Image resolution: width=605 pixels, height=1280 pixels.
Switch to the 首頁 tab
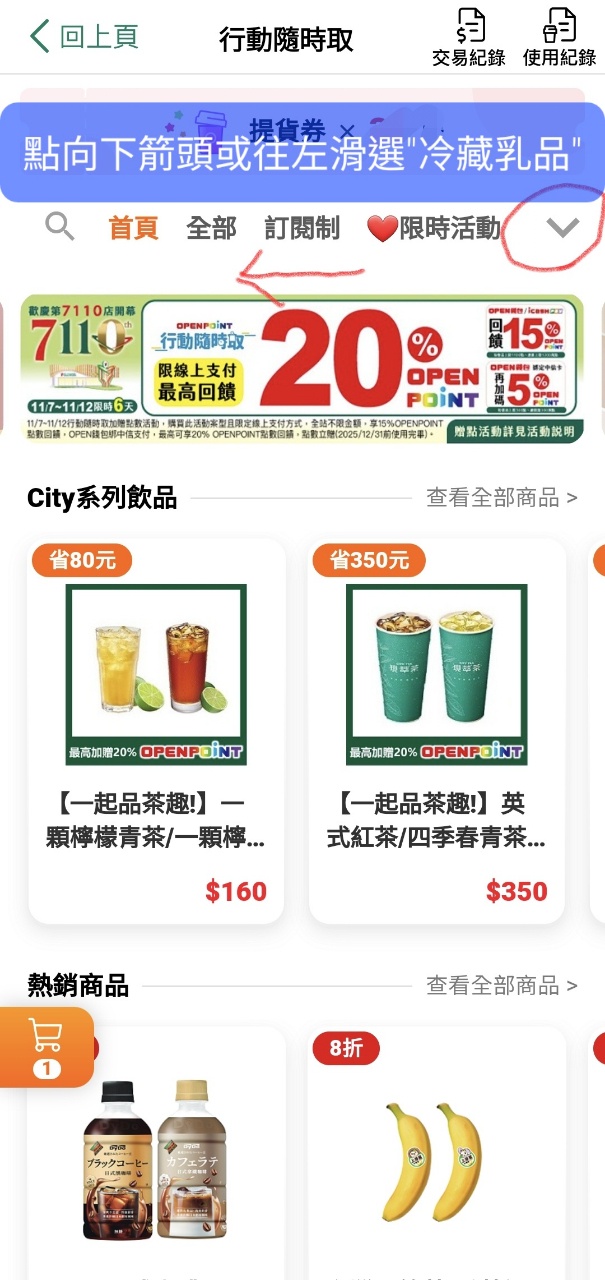click(x=133, y=228)
